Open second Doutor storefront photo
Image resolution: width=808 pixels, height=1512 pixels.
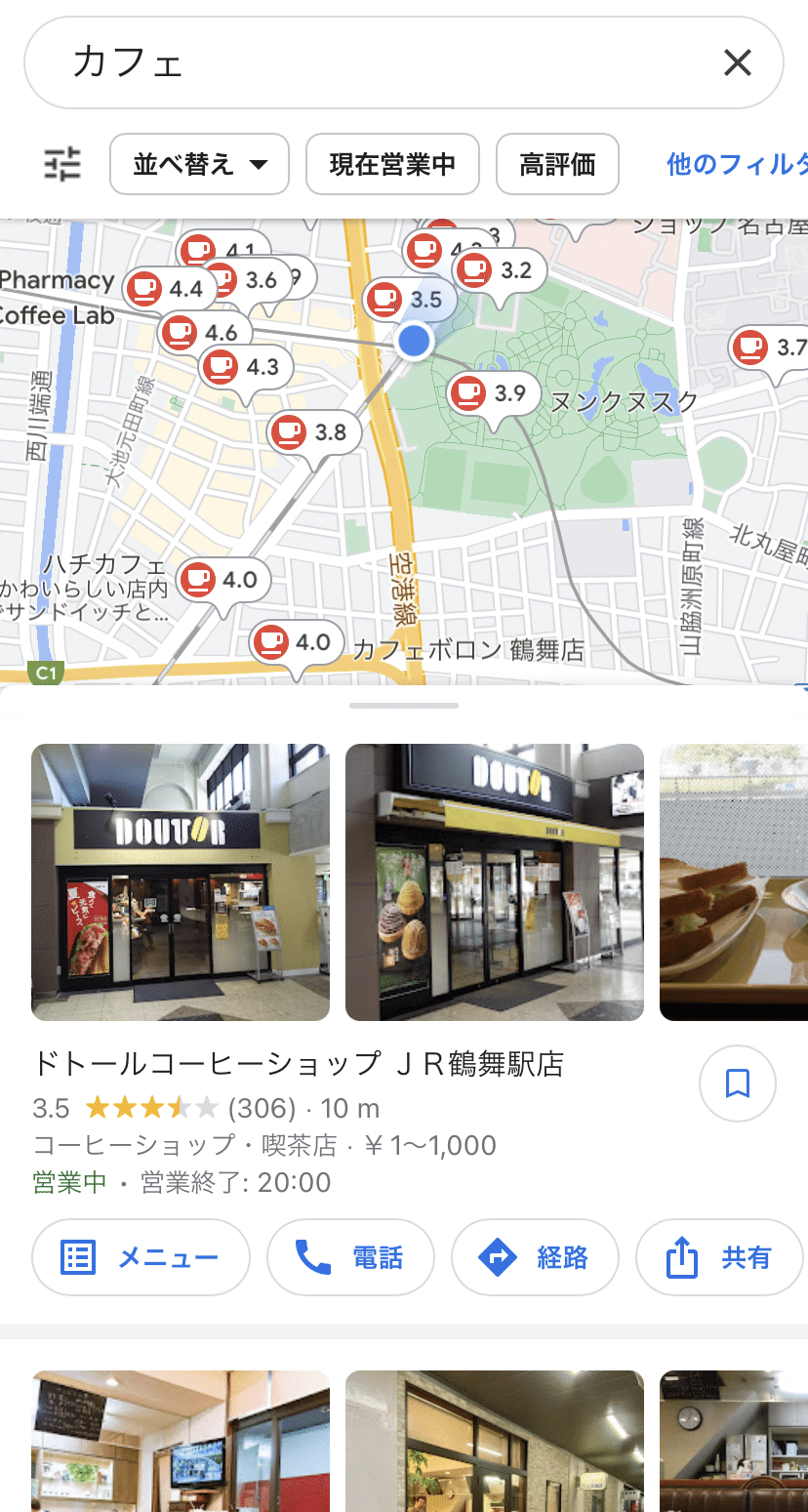coord(495,882)
